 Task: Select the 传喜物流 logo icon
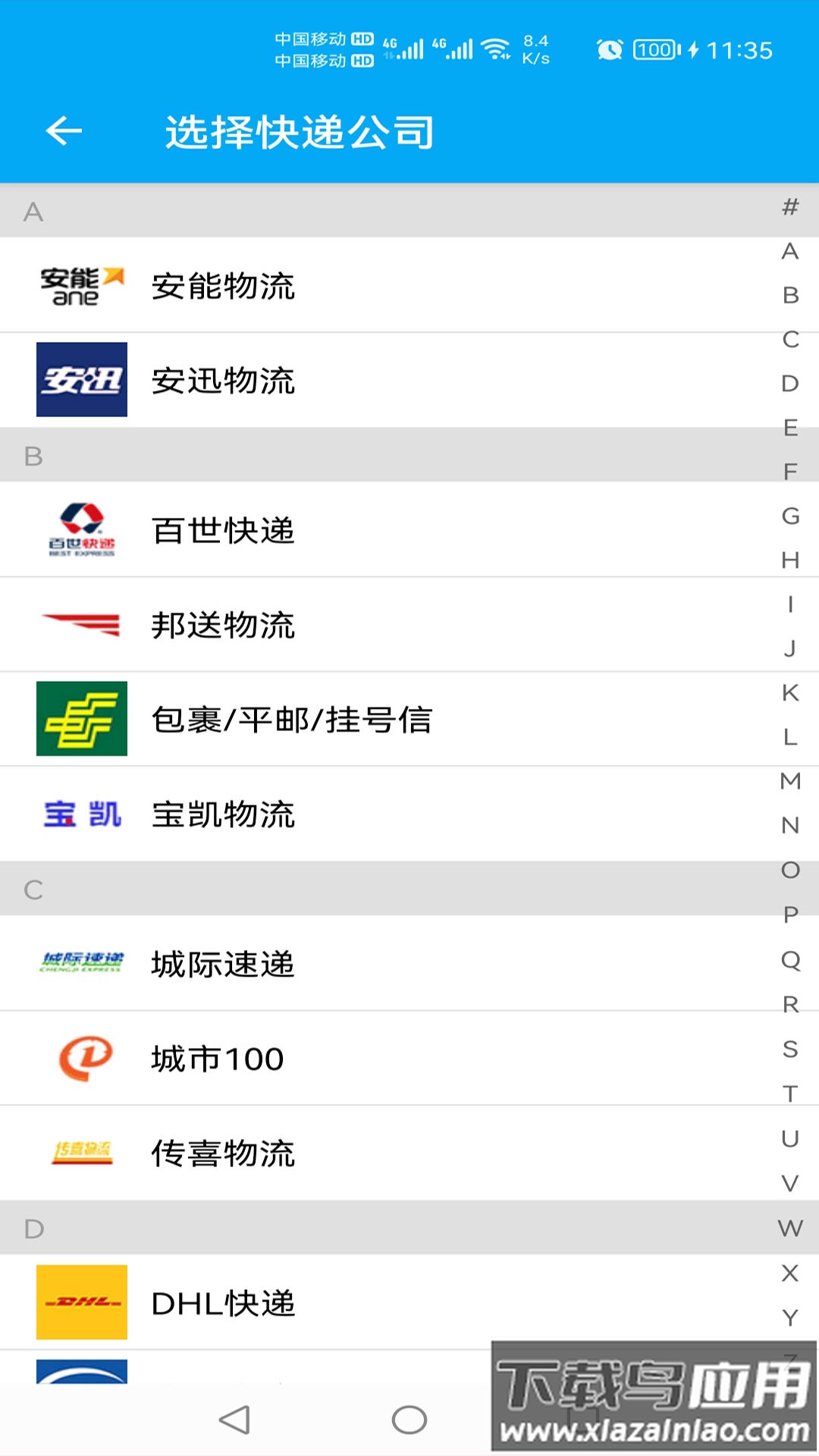pos(83,1153)
